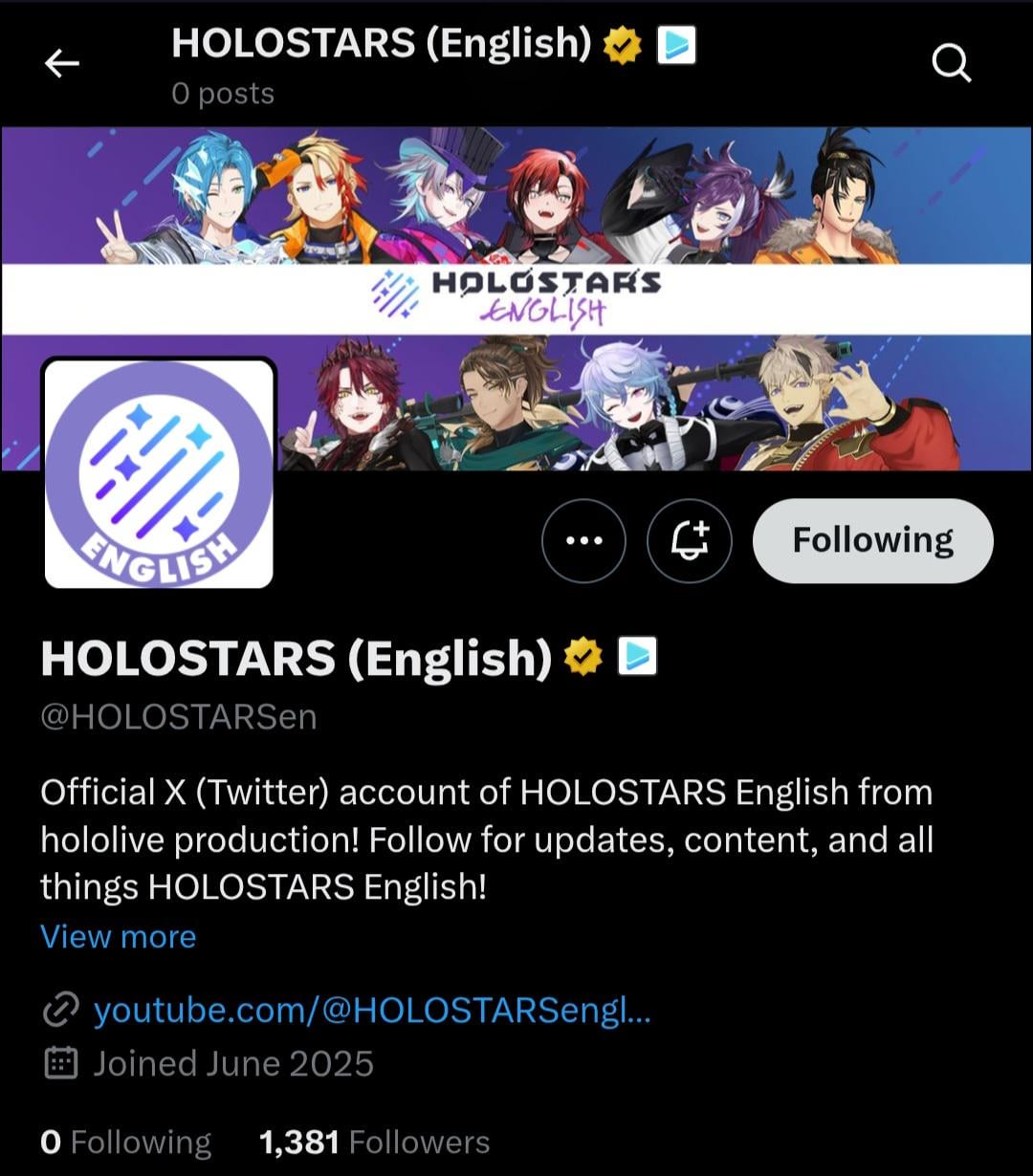Go back using the top-left arrow
The height and width of the screenshot is (1176, 1033).
pyautogui.click(x=62, y=64)
